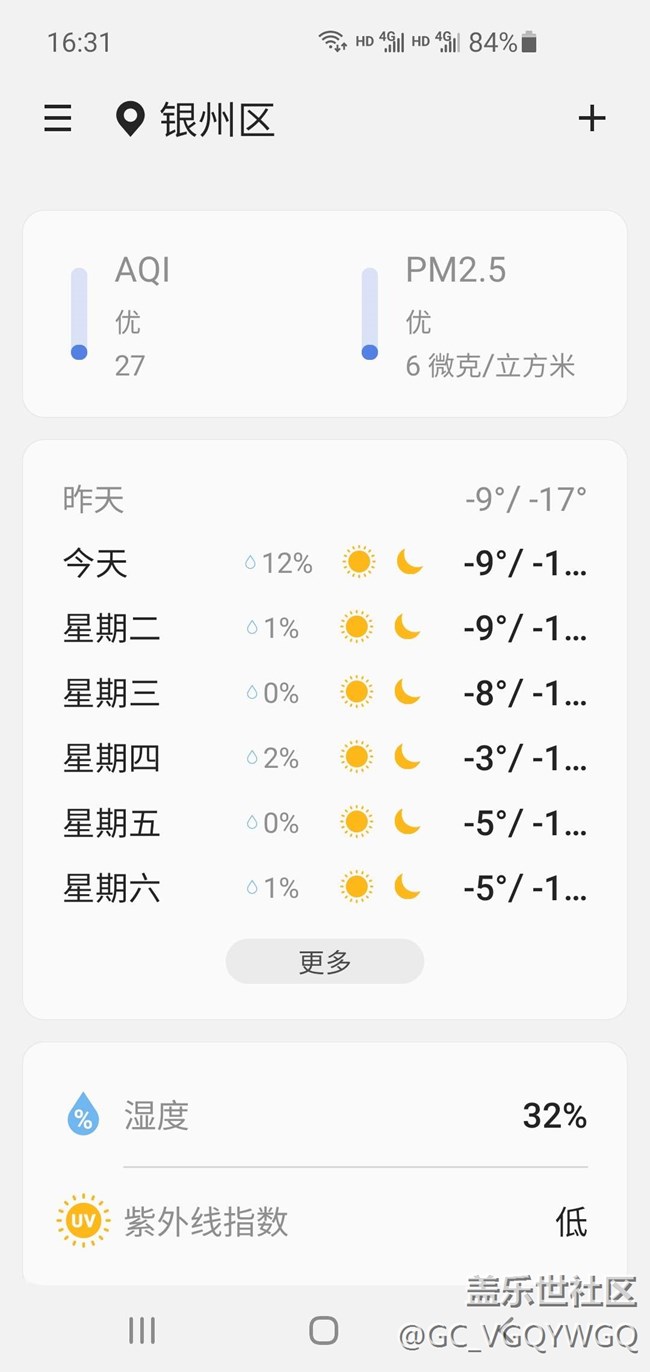The image size is (650, 1372).
Task: Open the AQI air quality card
Action: point(178,313)
